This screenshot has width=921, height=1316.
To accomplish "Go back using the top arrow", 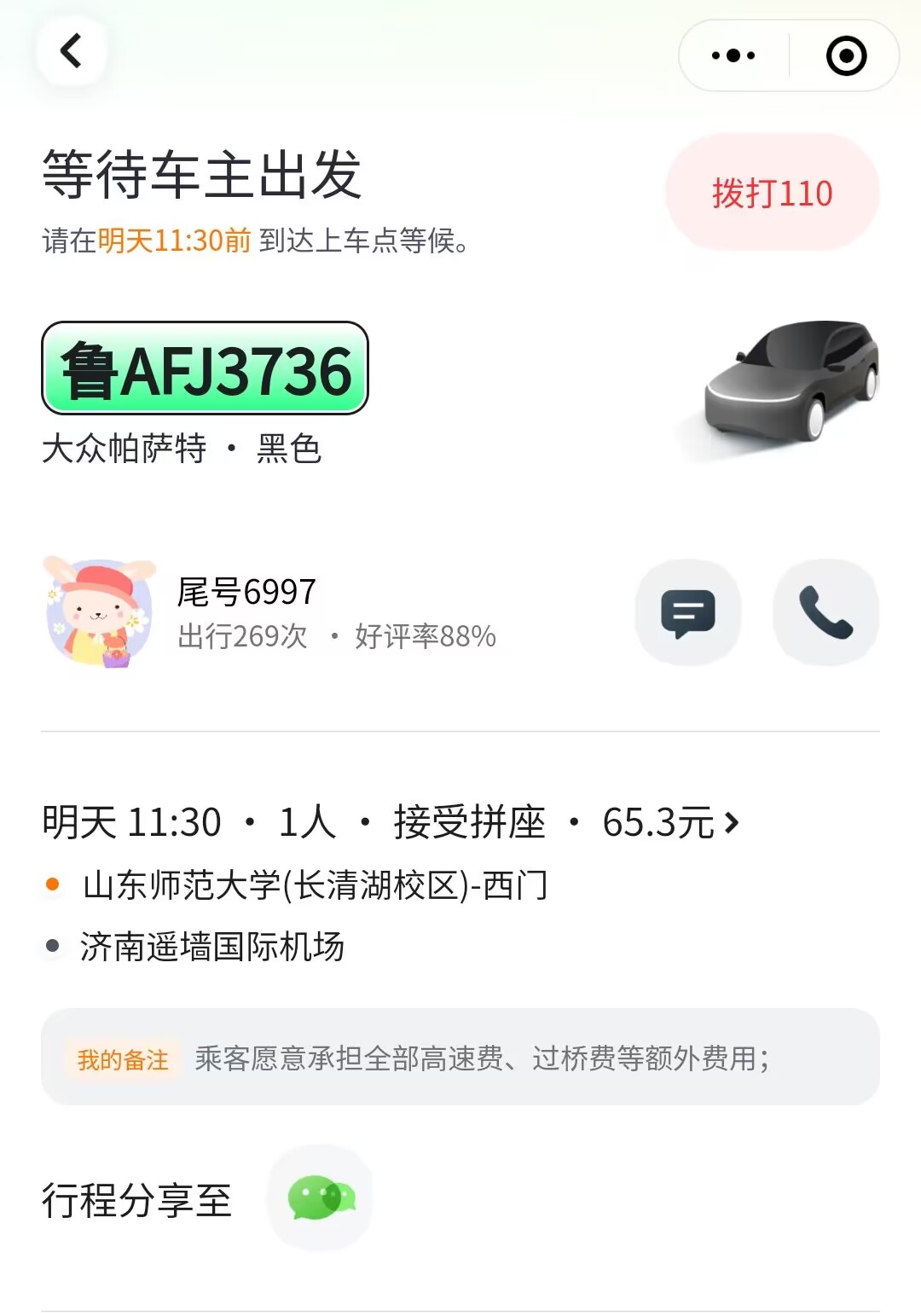I will pyautogui.click(x=72, y=51).
